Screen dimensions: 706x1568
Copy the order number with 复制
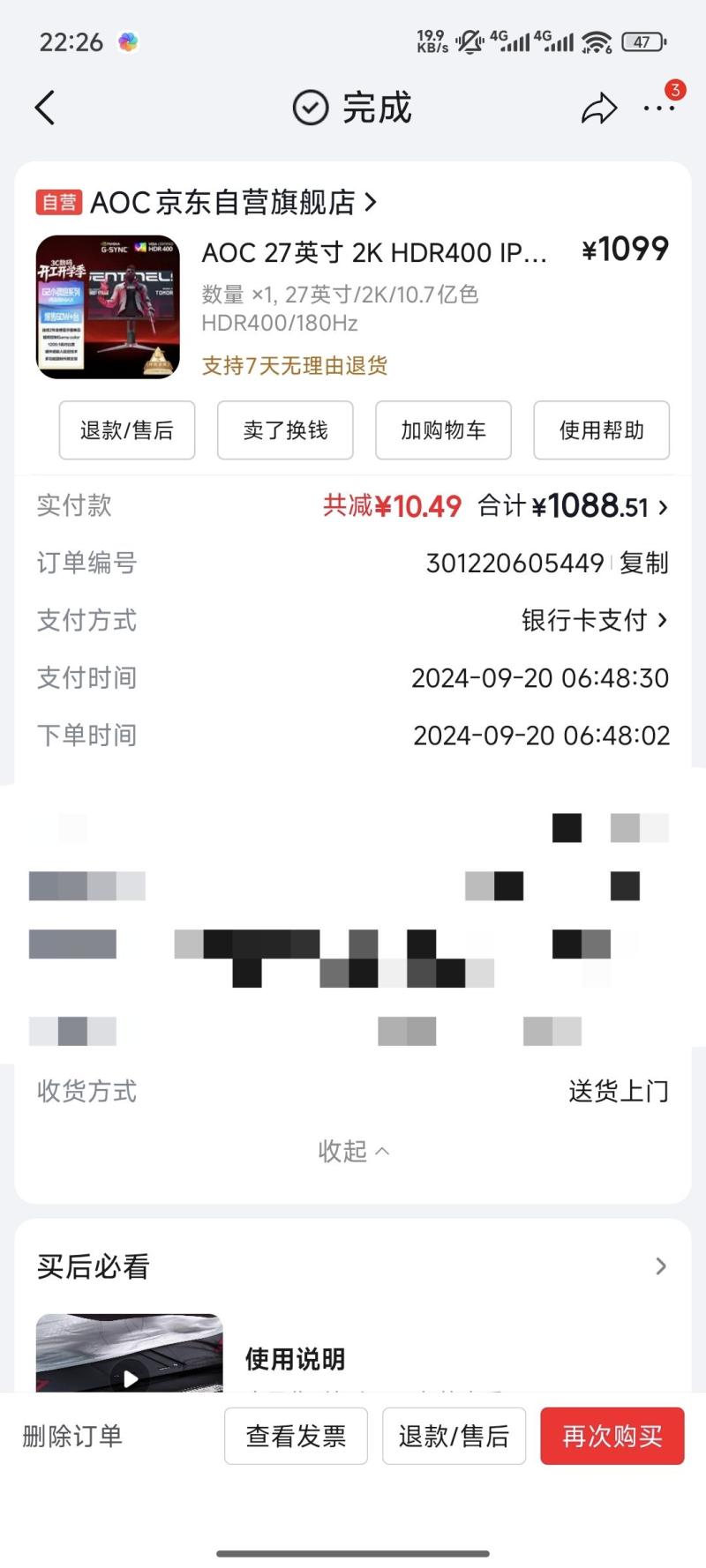(x=644, y=563)
